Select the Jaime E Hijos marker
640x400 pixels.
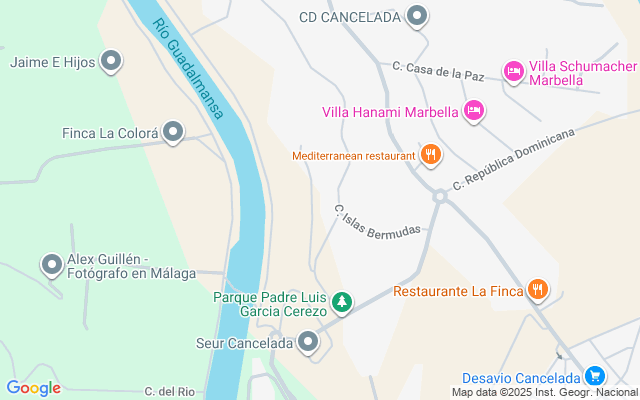coord(113,62)
